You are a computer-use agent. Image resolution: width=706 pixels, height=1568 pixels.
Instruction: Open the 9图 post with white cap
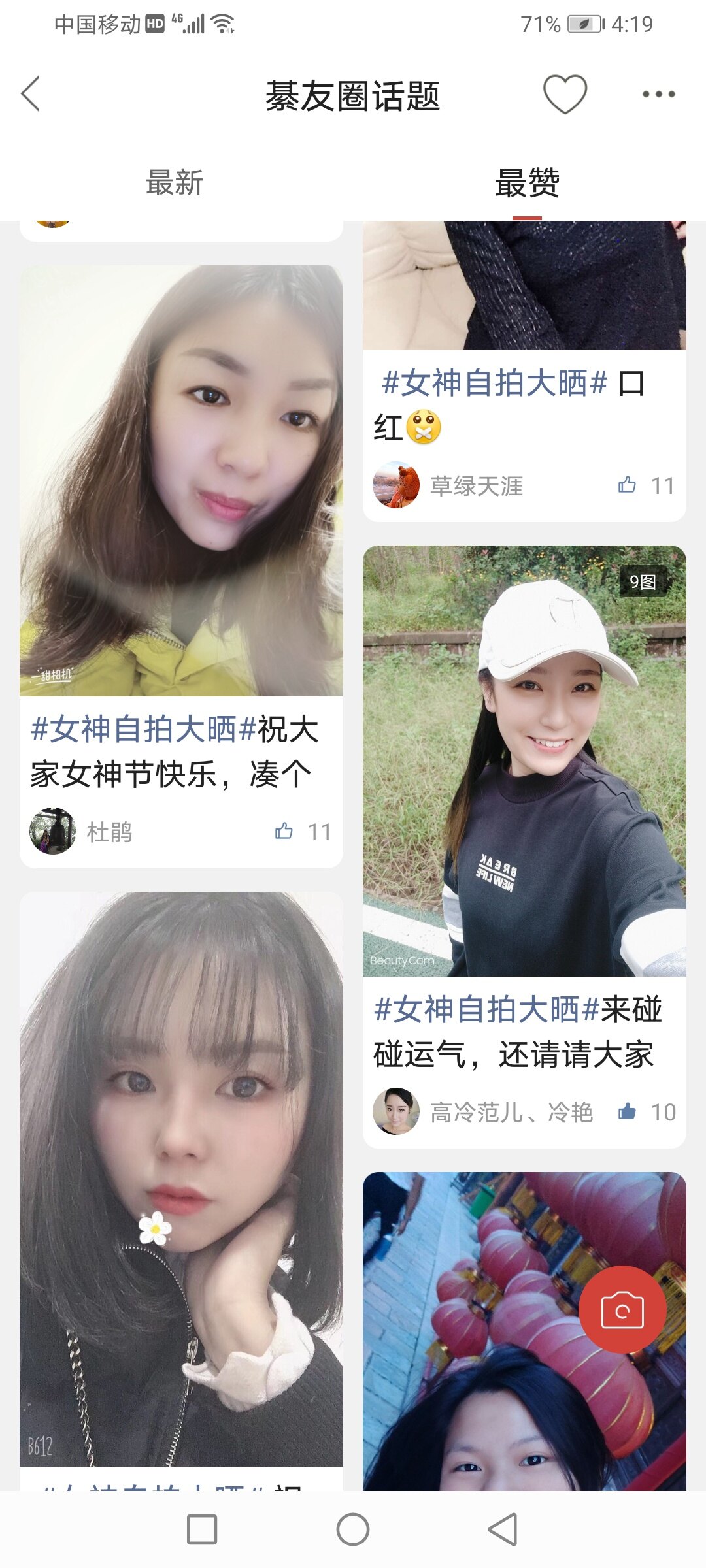pyautogui.click(x=524, y=760)
